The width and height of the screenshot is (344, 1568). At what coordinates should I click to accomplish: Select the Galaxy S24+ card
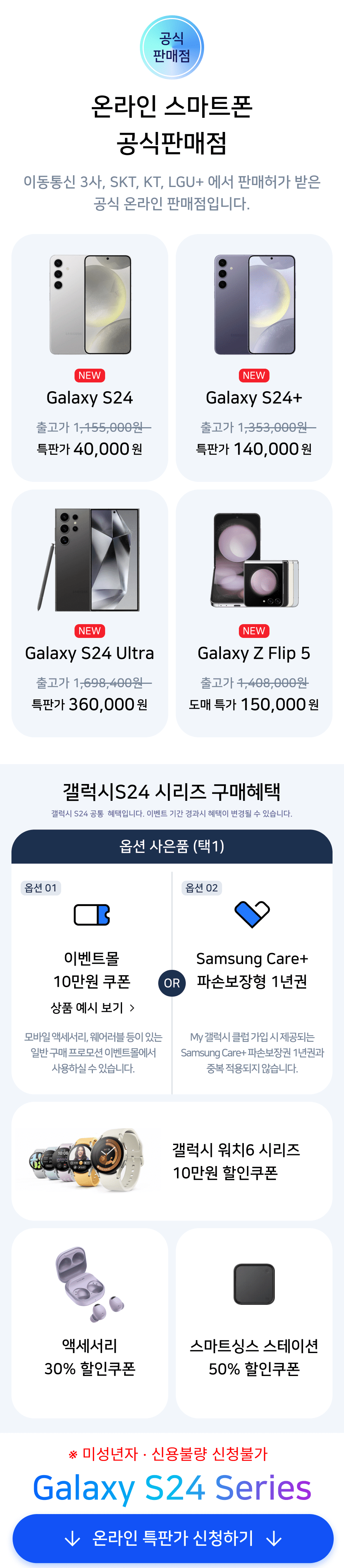(254, 357)
